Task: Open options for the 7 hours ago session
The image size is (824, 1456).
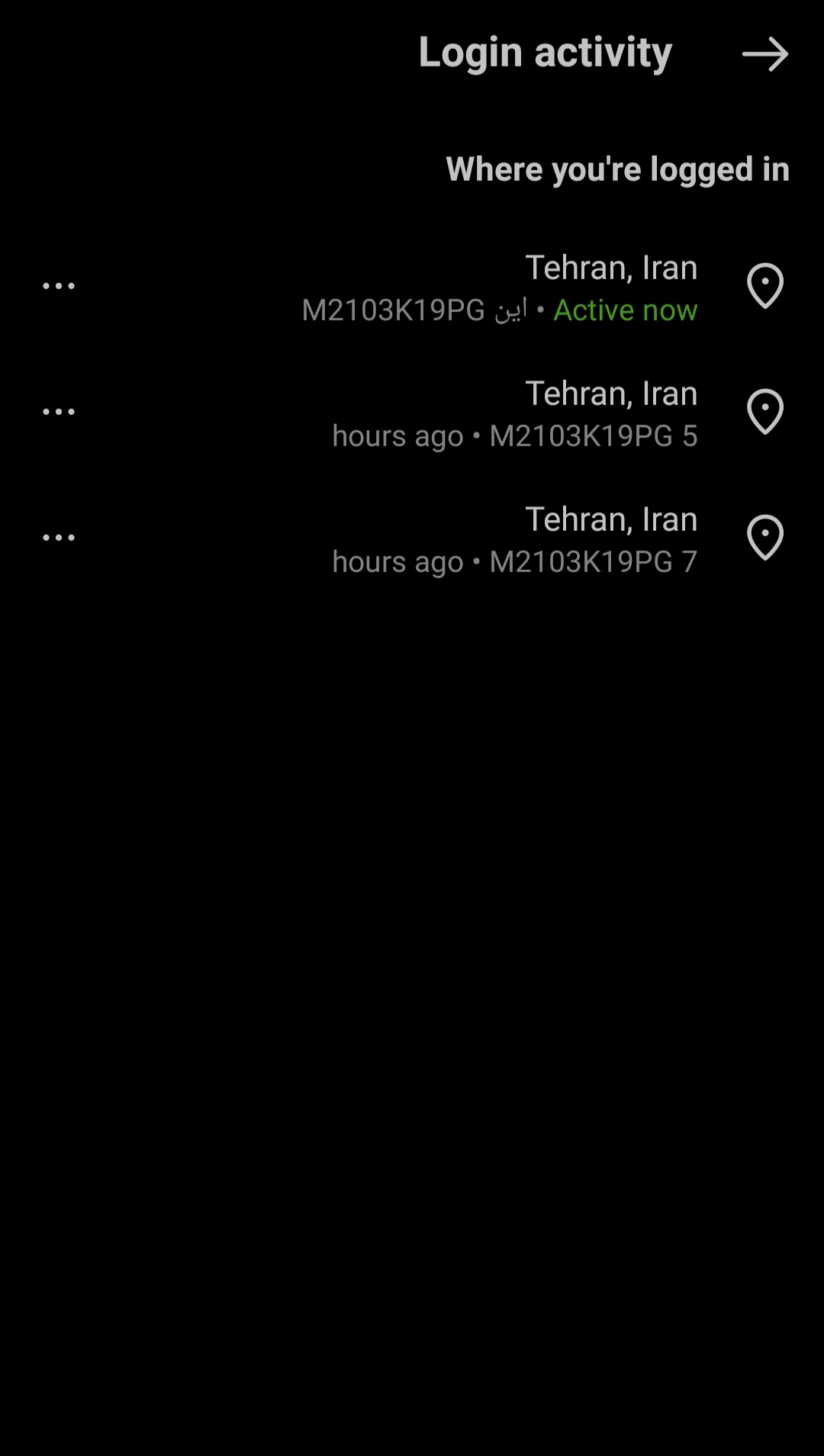Action: pyautogui.click(x=59, y=538)
